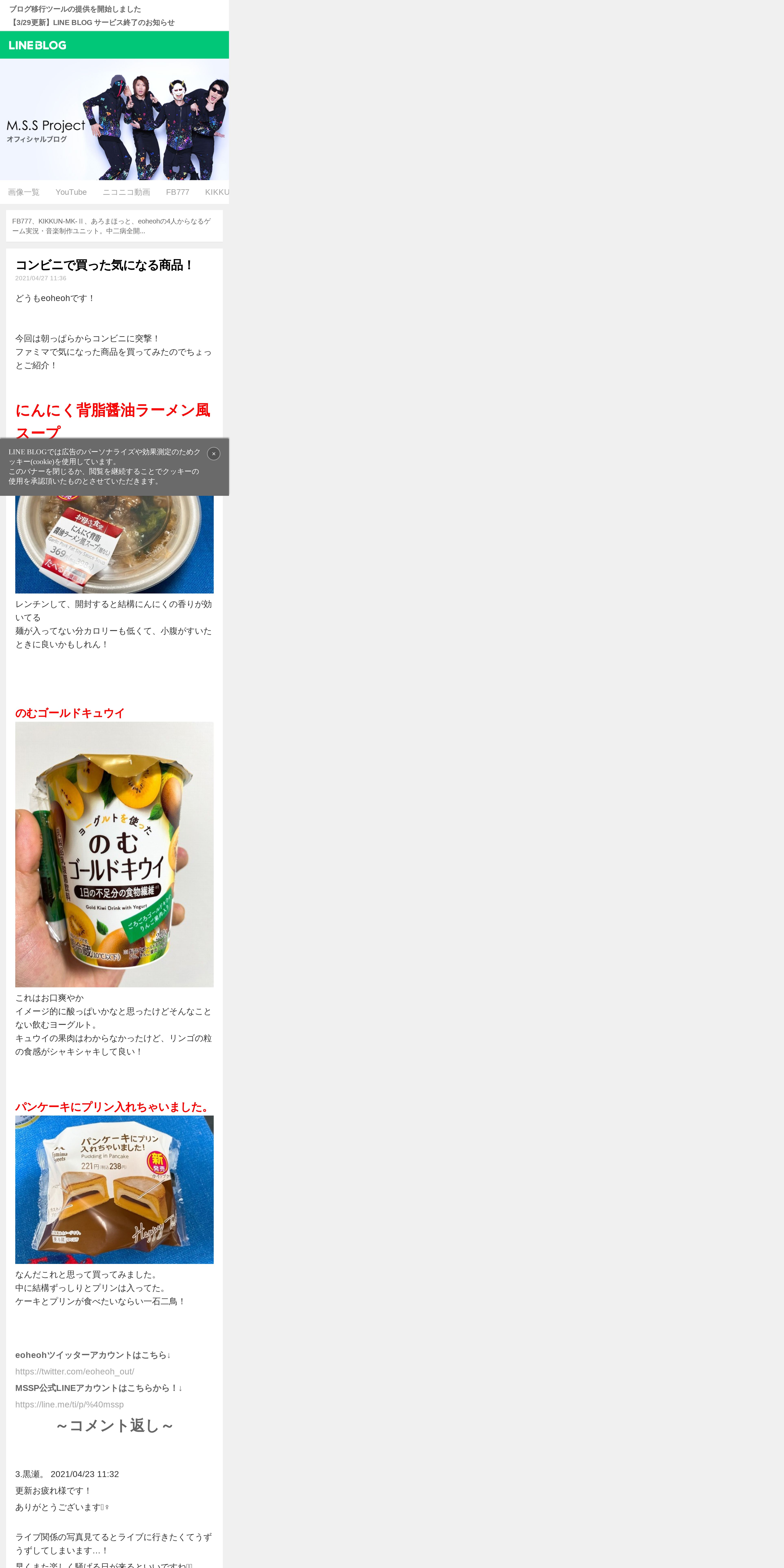Tap the LINE BLOG logo in header
Viewport: 784px width, 1568px height.
(x=38, y=45)
